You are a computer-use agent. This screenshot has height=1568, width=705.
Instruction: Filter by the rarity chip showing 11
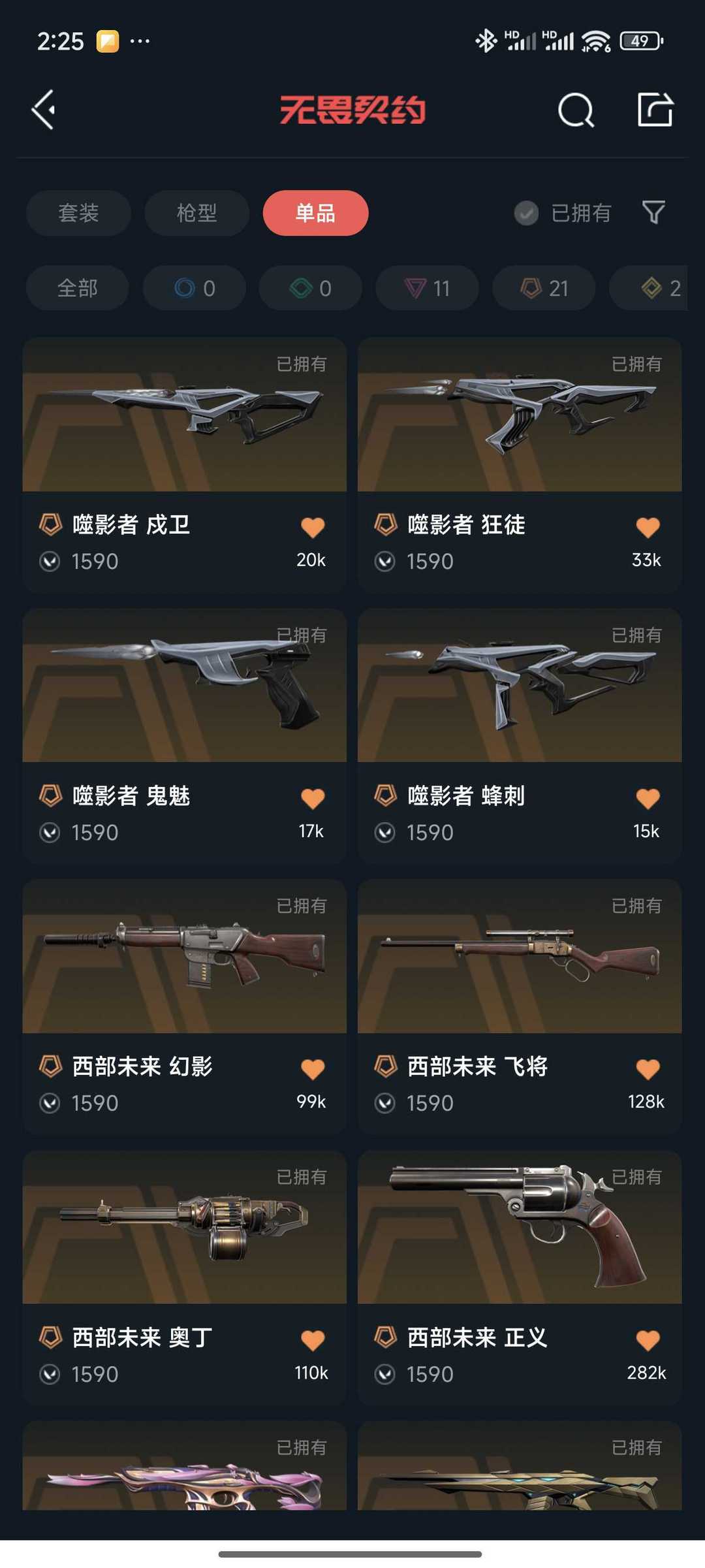[427, 288]
